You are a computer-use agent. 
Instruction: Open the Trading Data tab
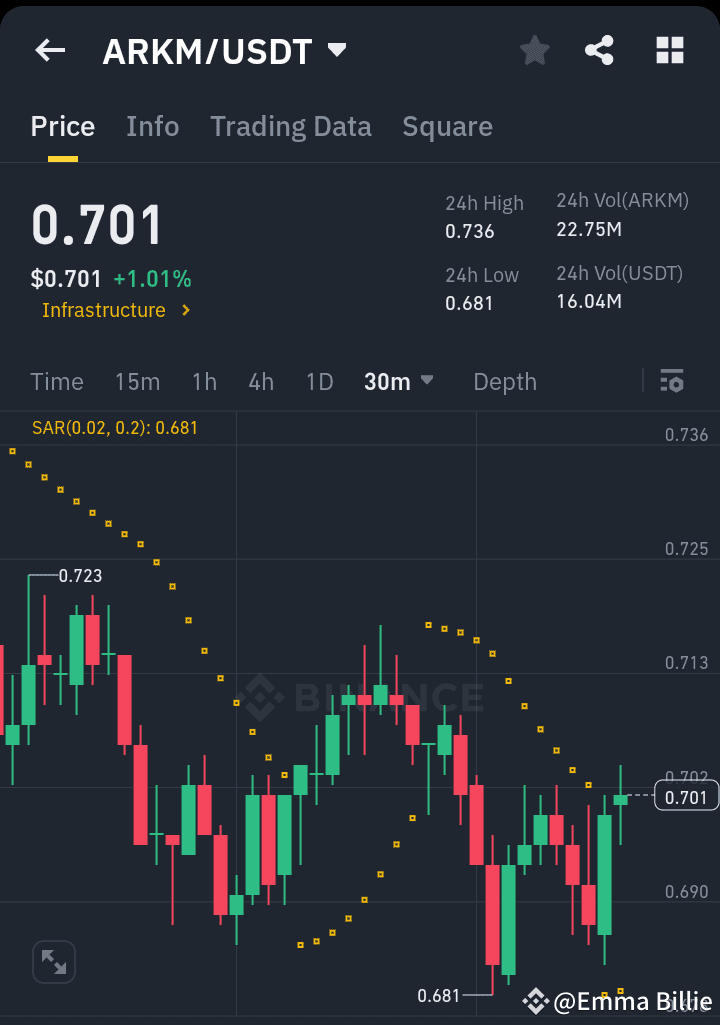(290, 127)
